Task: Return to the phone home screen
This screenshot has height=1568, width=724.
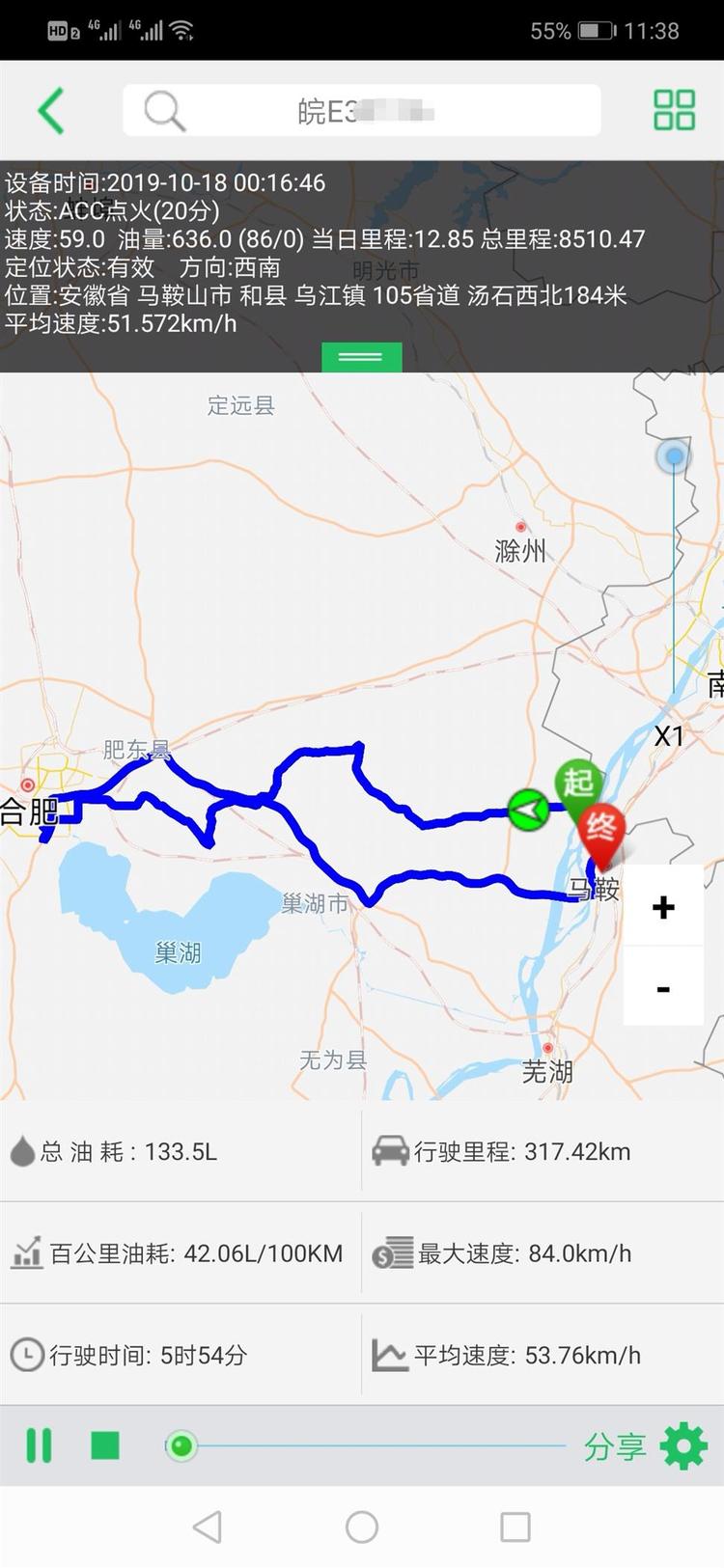Action: pos(362,1527)
